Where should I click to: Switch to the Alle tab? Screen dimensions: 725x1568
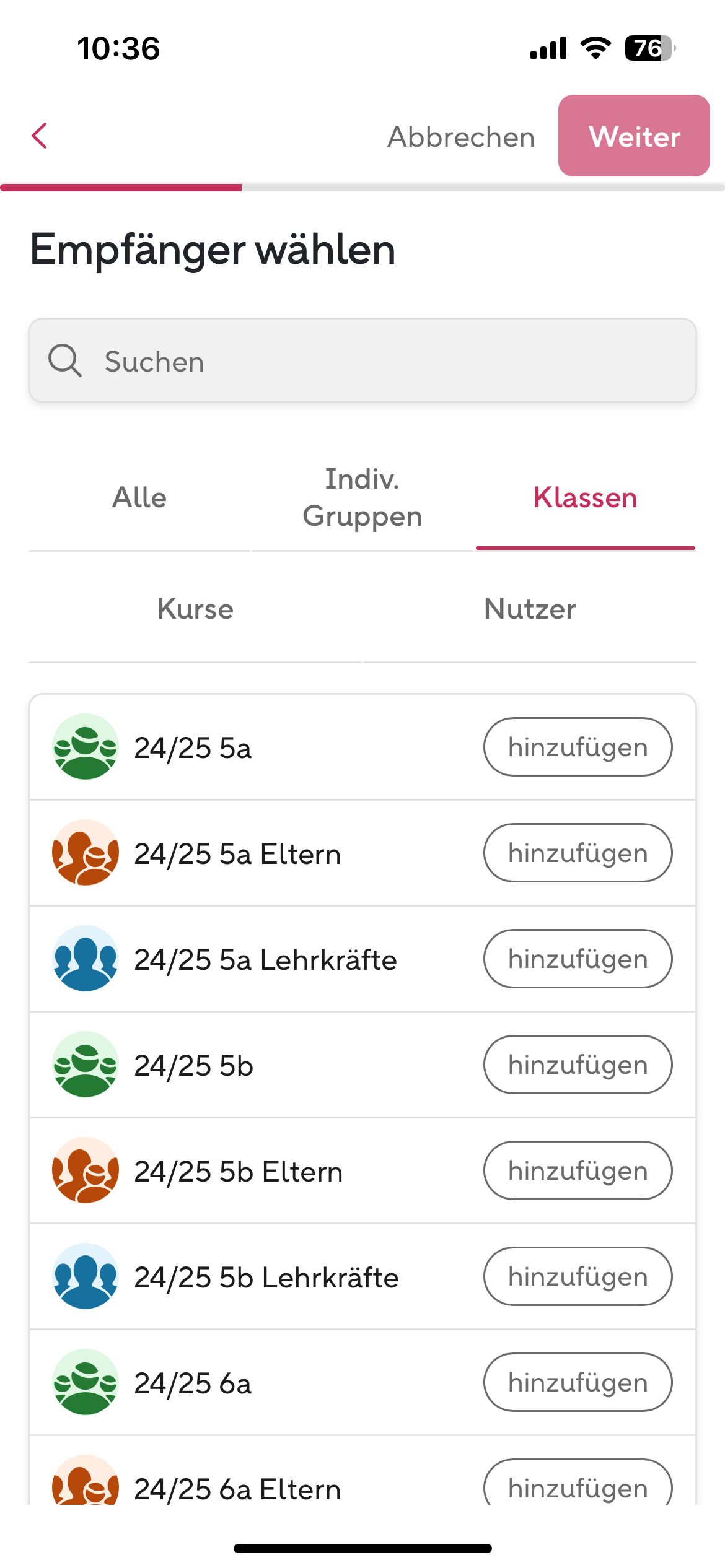pos(139,498)
